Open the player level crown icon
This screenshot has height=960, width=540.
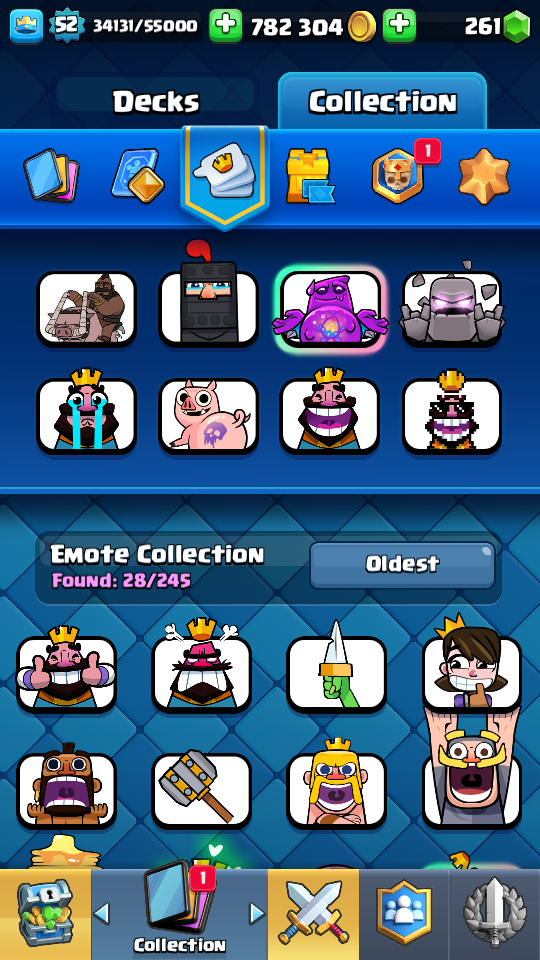click(26, 26)
